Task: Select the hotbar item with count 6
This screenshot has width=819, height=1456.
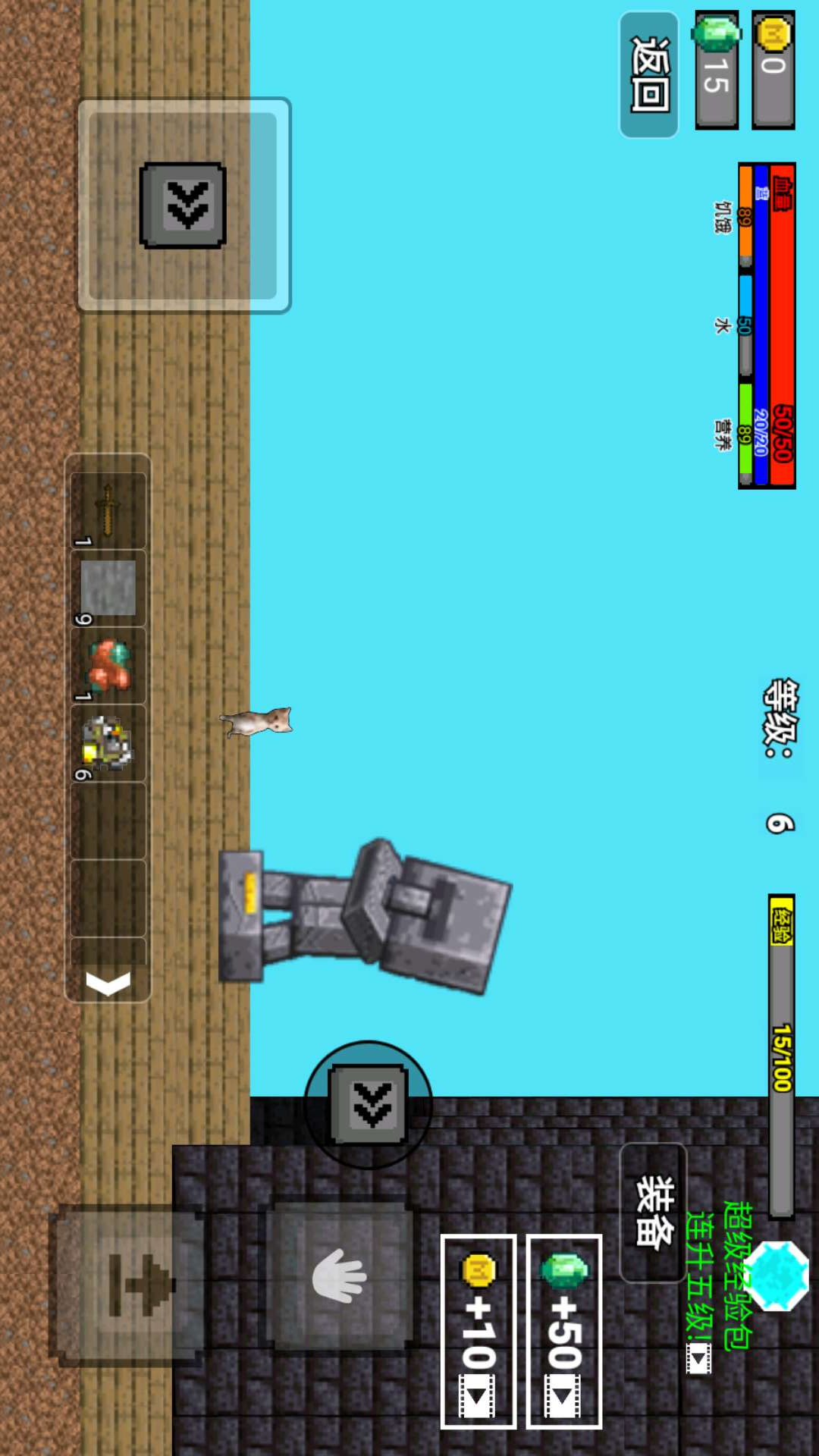Action: (108, 744)
